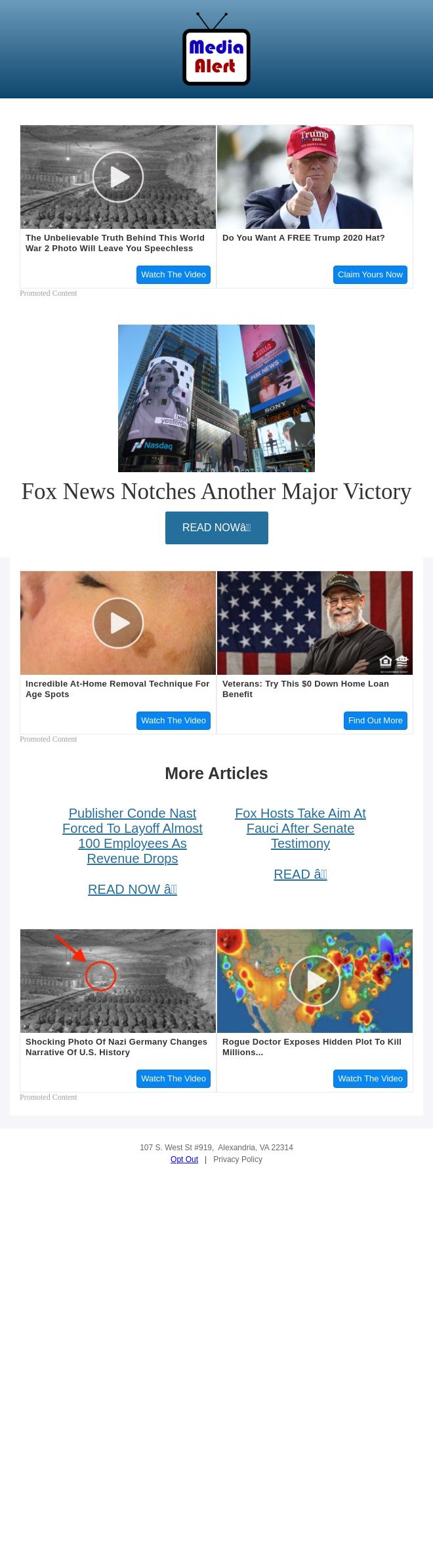433x1568 pixels.
Task: Watch The Video for Rogue Doctor story
Action: click(370, 1079)
